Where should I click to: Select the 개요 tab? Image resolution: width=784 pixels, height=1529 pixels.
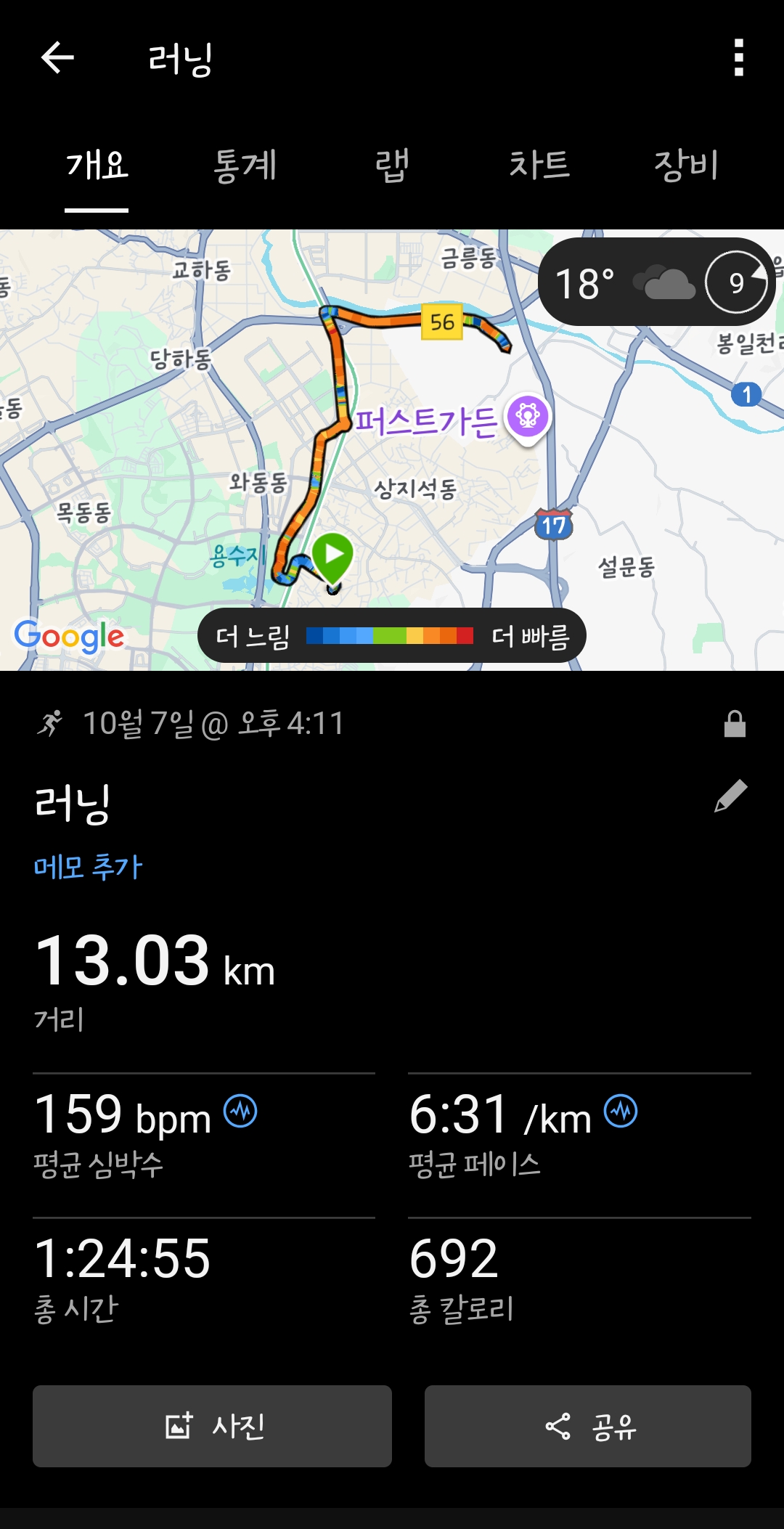(x=97, y=166)
